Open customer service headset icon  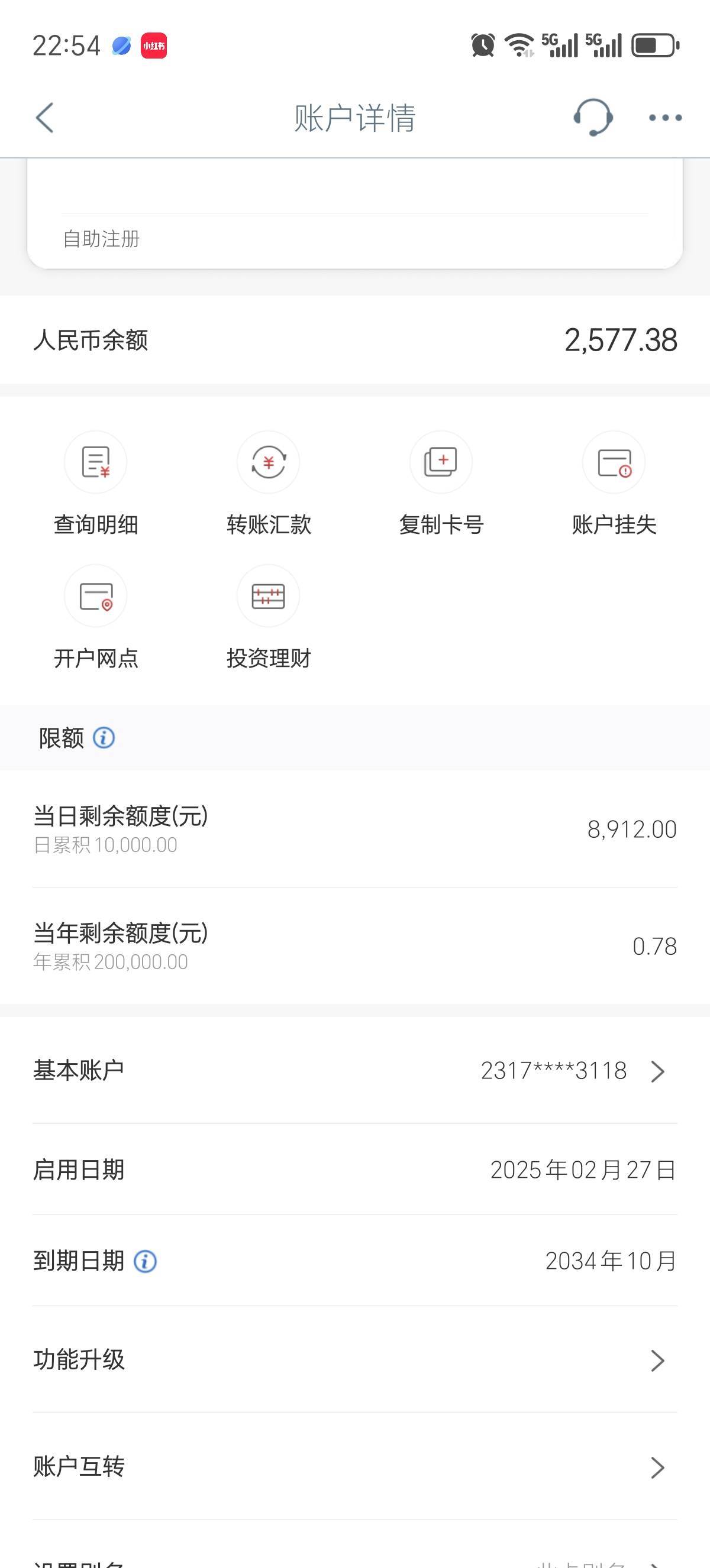[592, 118]
